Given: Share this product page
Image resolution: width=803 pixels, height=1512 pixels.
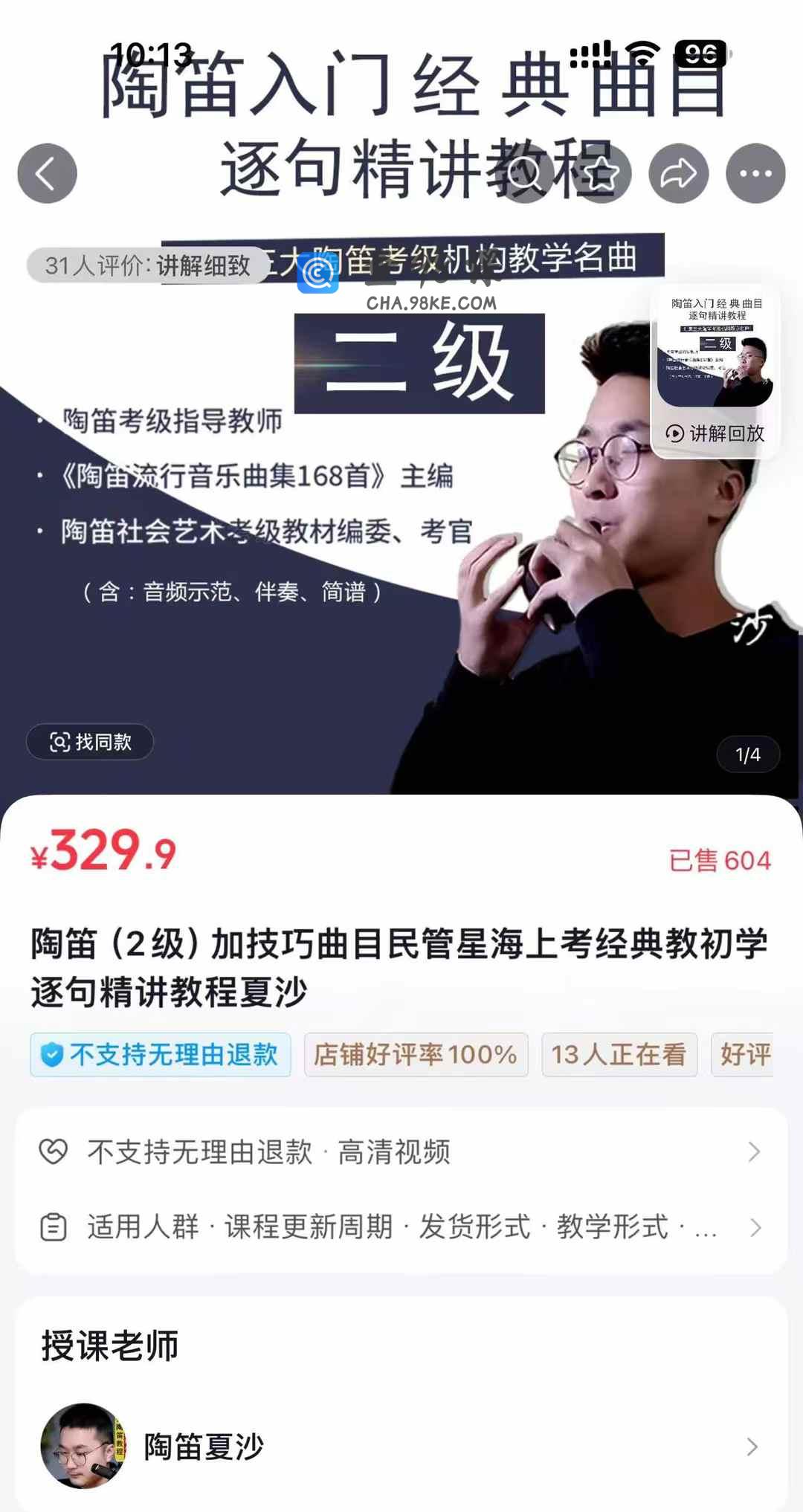Looking at the screenshot, I should [x=678, y=173].
